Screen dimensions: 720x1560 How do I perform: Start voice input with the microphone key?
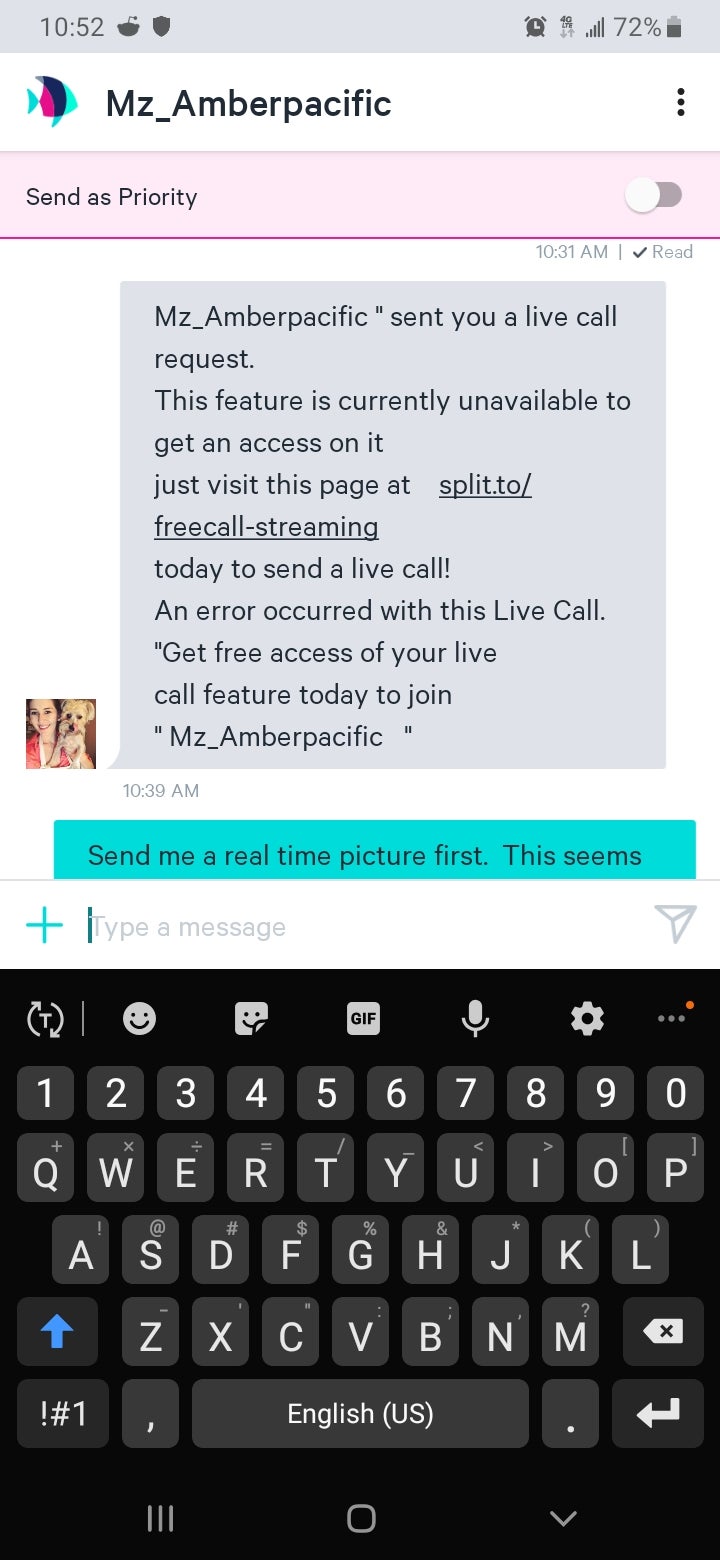click(x=475, y=1019)
